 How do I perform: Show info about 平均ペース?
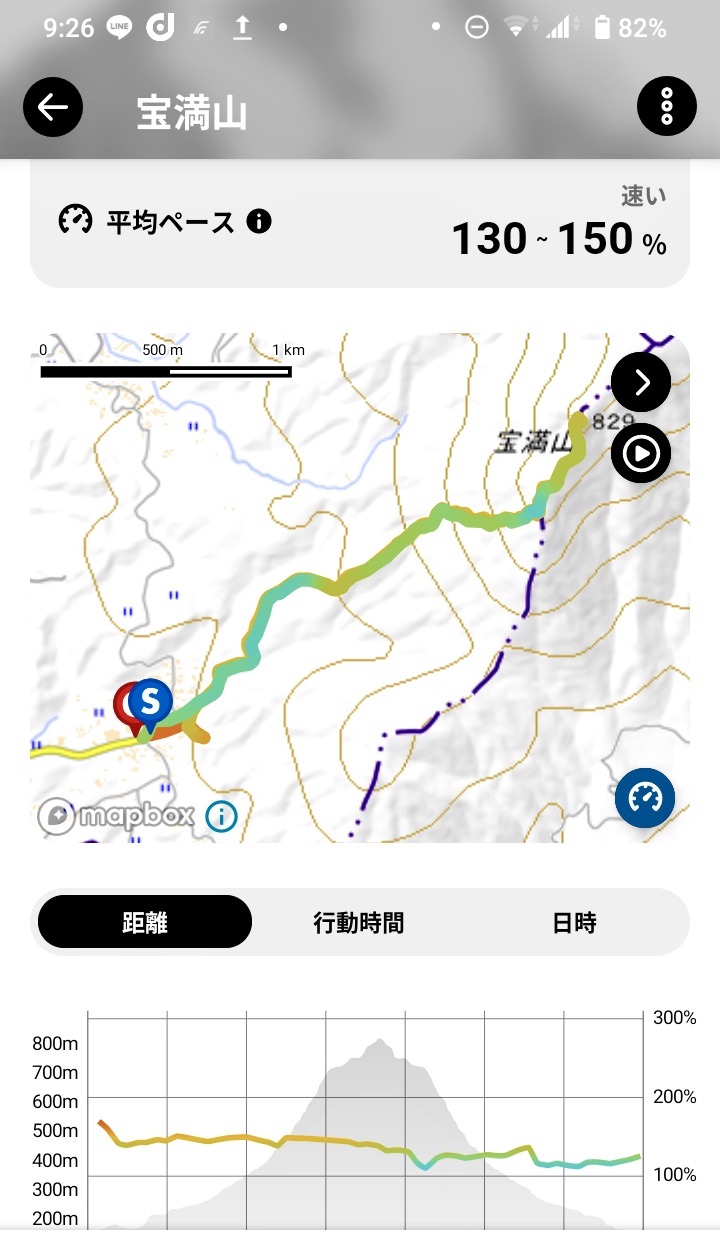point(259,221)
